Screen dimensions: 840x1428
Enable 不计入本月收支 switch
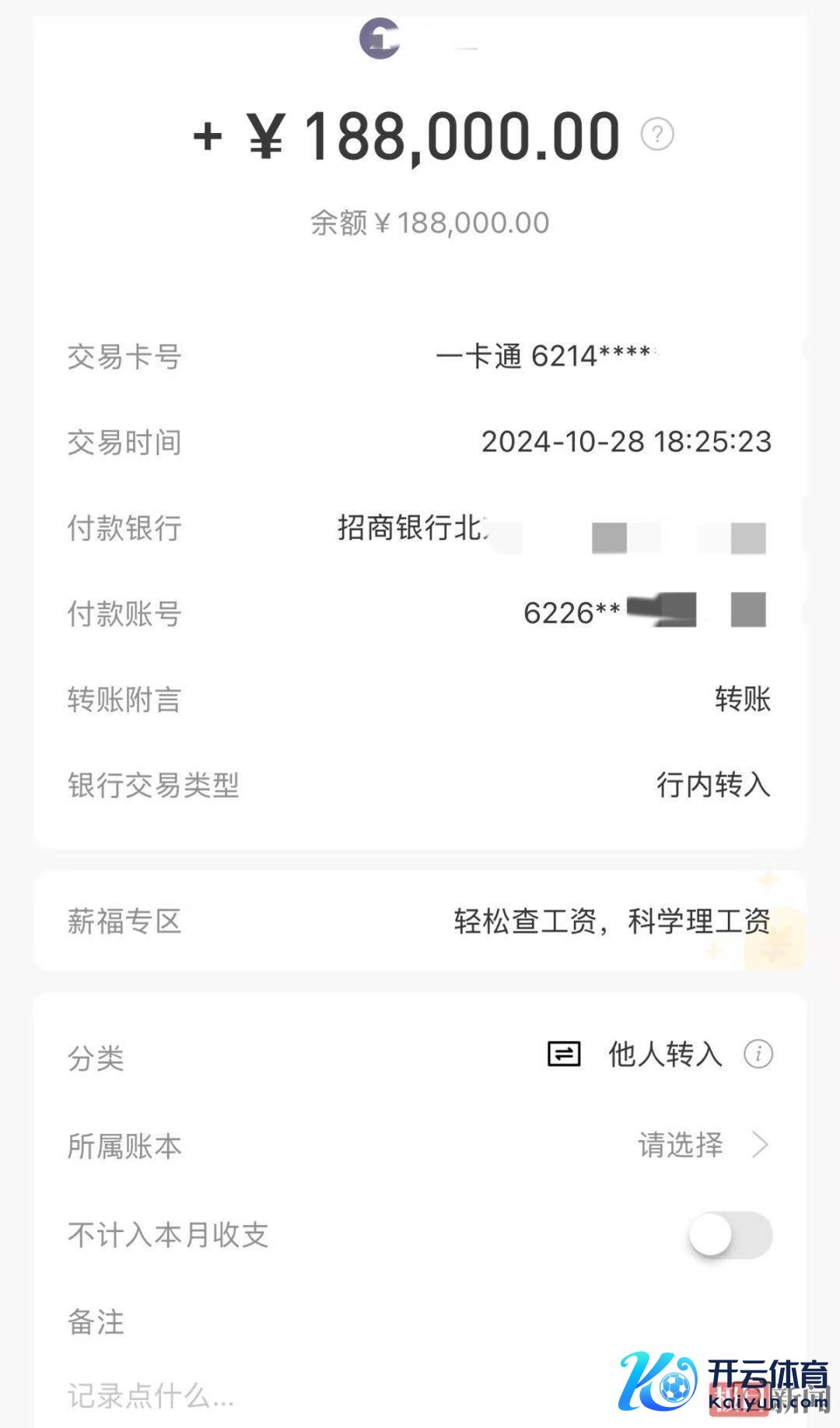(x=730, y=1235)
